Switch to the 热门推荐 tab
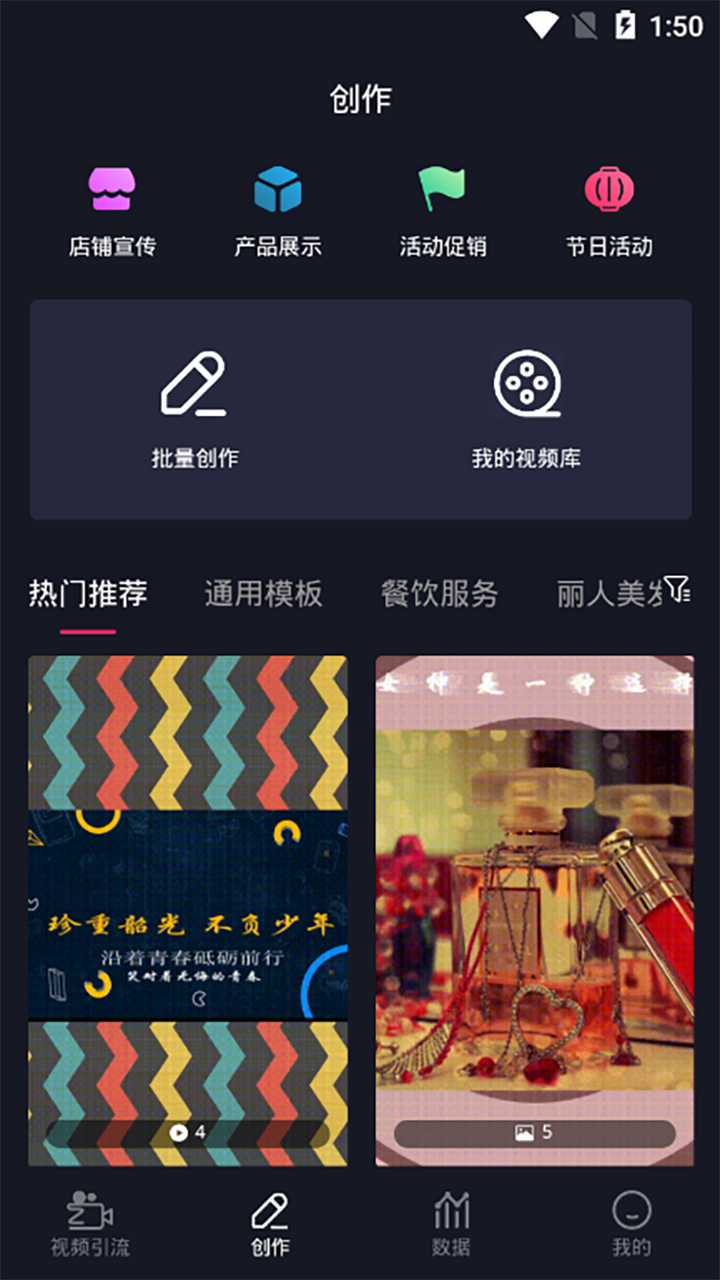This screenshot has width=720, height=1280. (88, 594)
